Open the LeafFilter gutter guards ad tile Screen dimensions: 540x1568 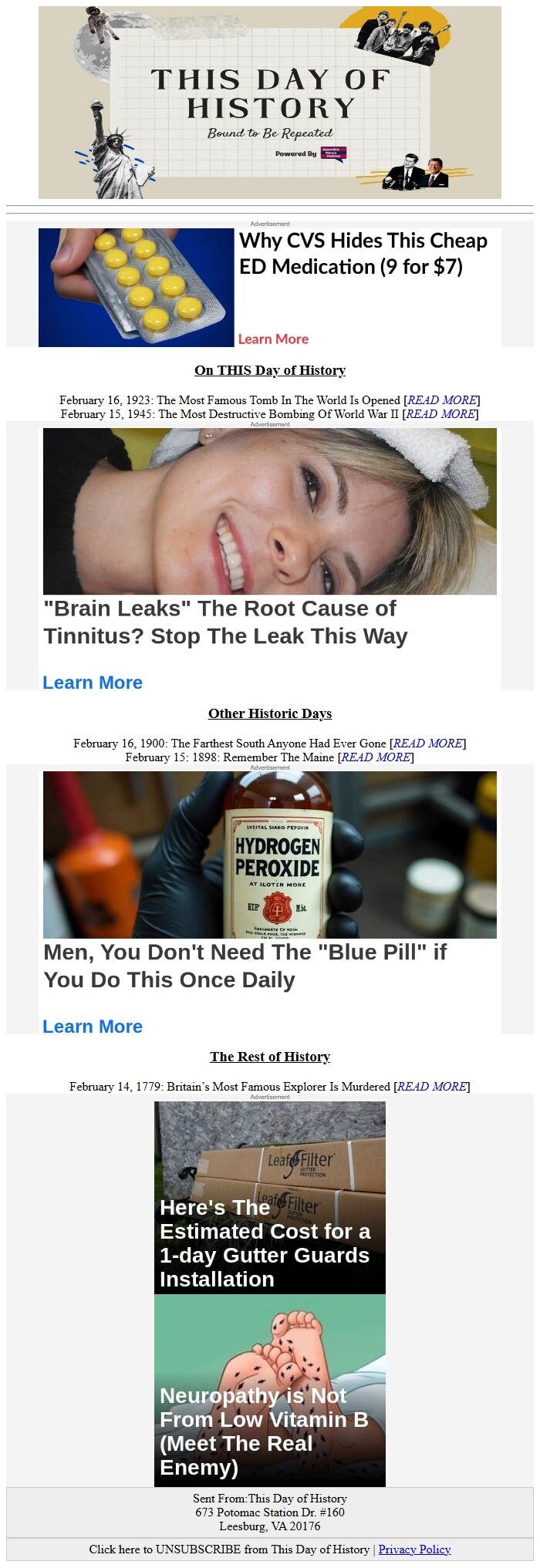270,1197
